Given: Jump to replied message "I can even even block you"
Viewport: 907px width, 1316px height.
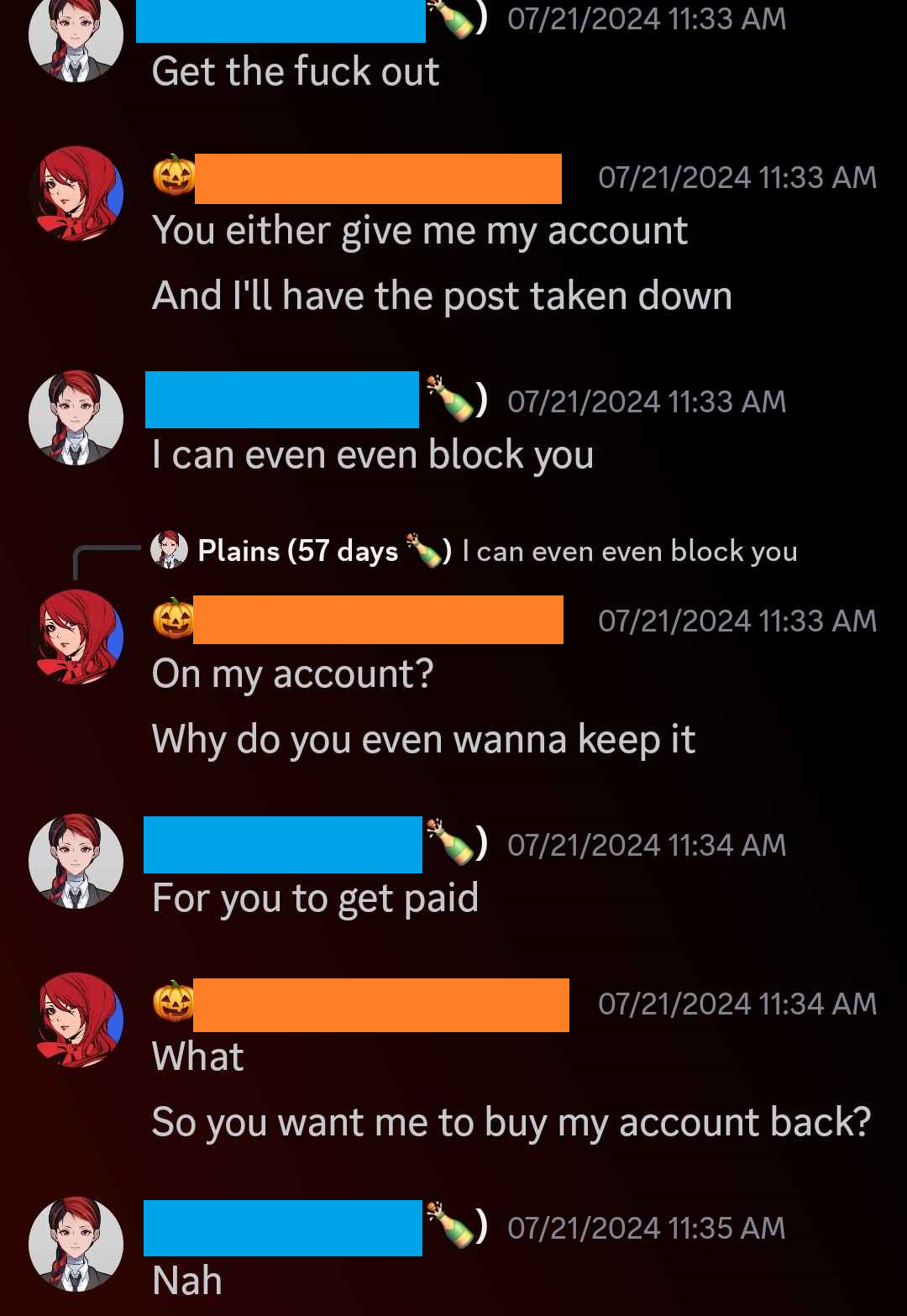Looking at the screenshot, I should click(x=630, y=551).
